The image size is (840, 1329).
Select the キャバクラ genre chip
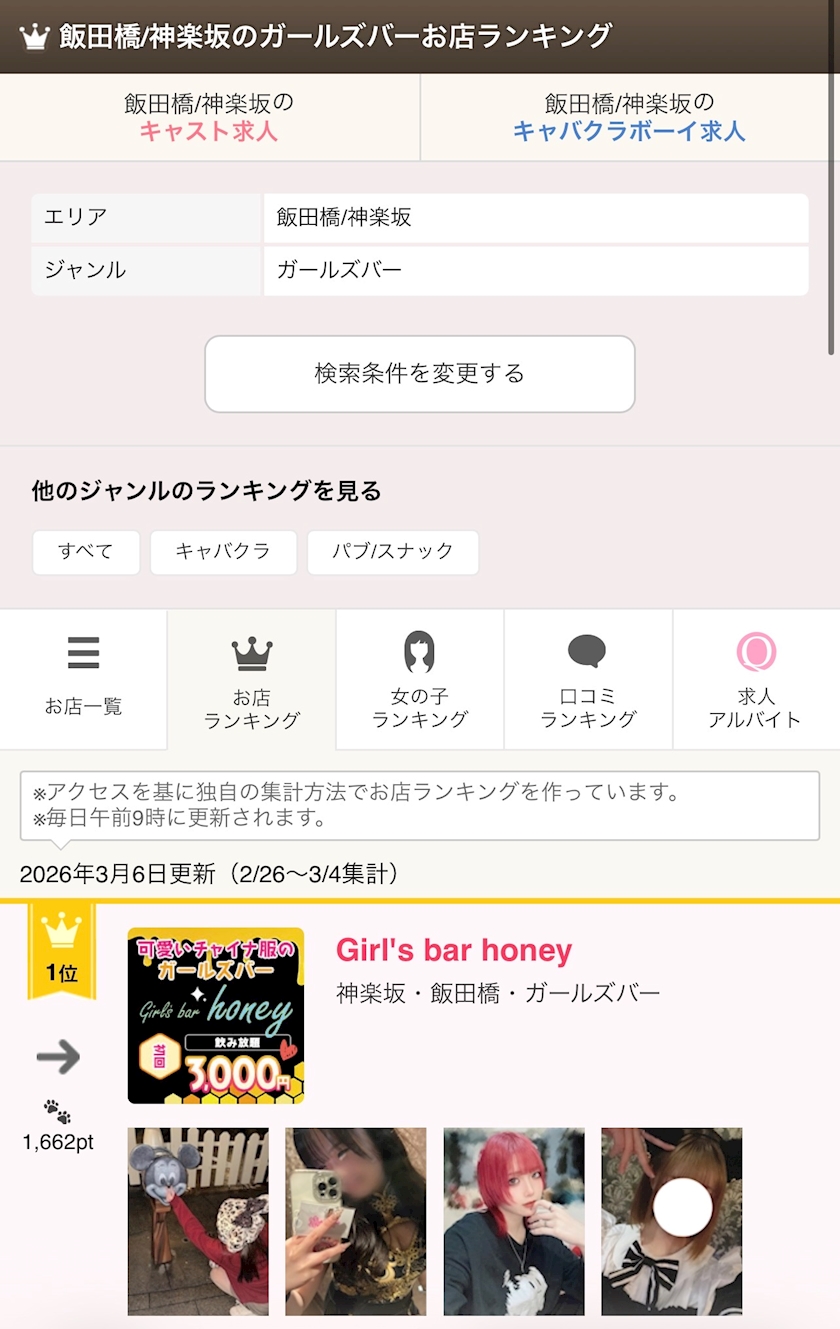[223, 552]
